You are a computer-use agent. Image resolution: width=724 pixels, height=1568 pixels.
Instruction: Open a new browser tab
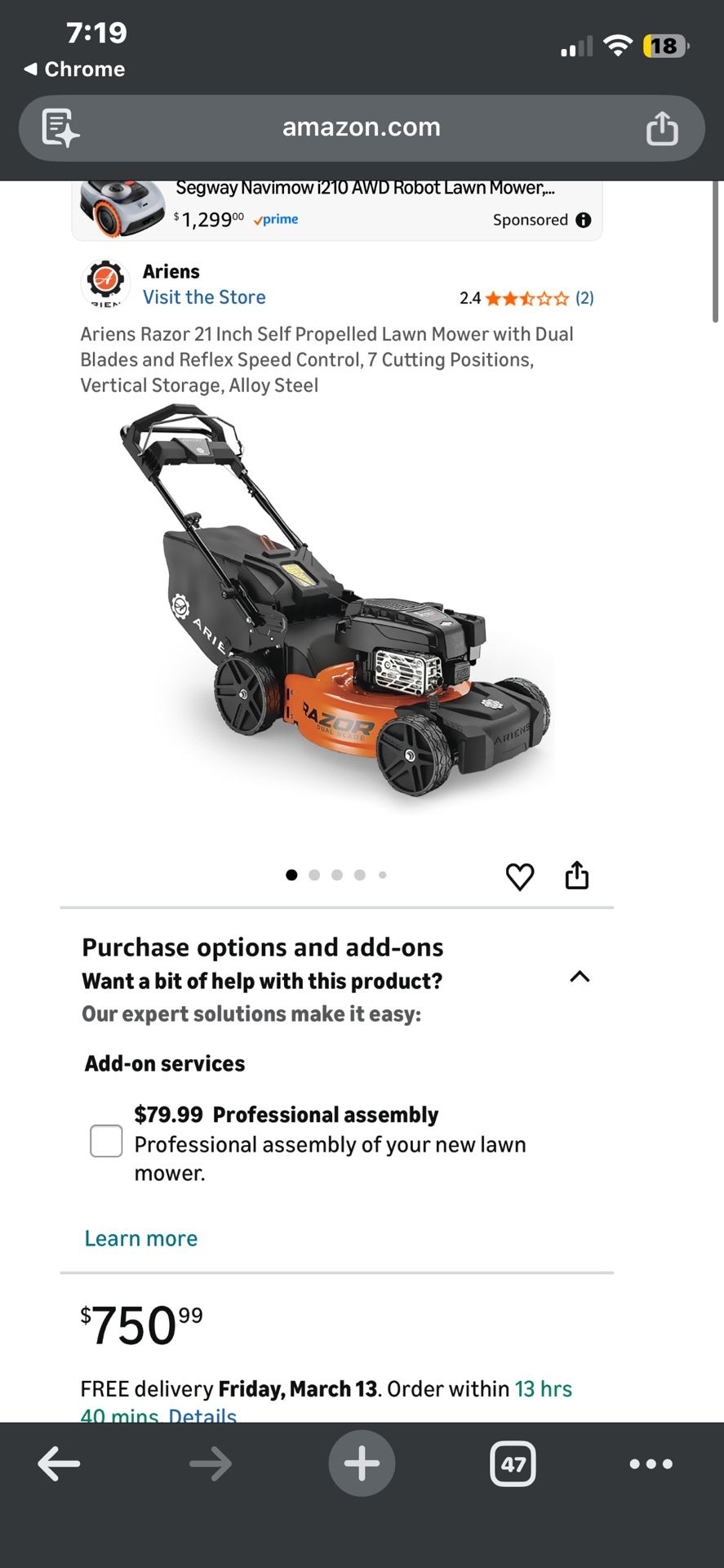(x=362, y=1463)
